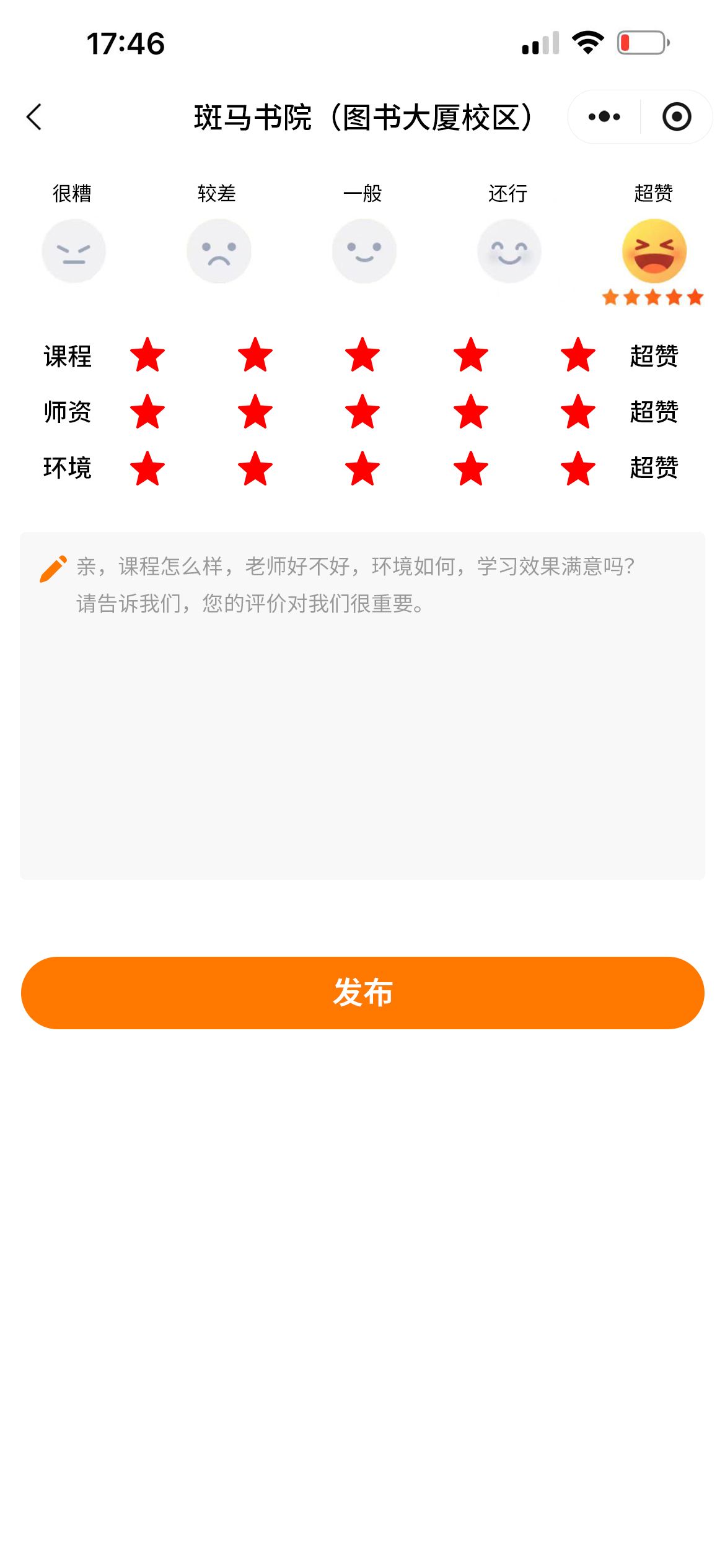This screenshot has width=725, height=1568.
Task: Set overall rating to 还行 face
Action: click(x=509, y=251)
